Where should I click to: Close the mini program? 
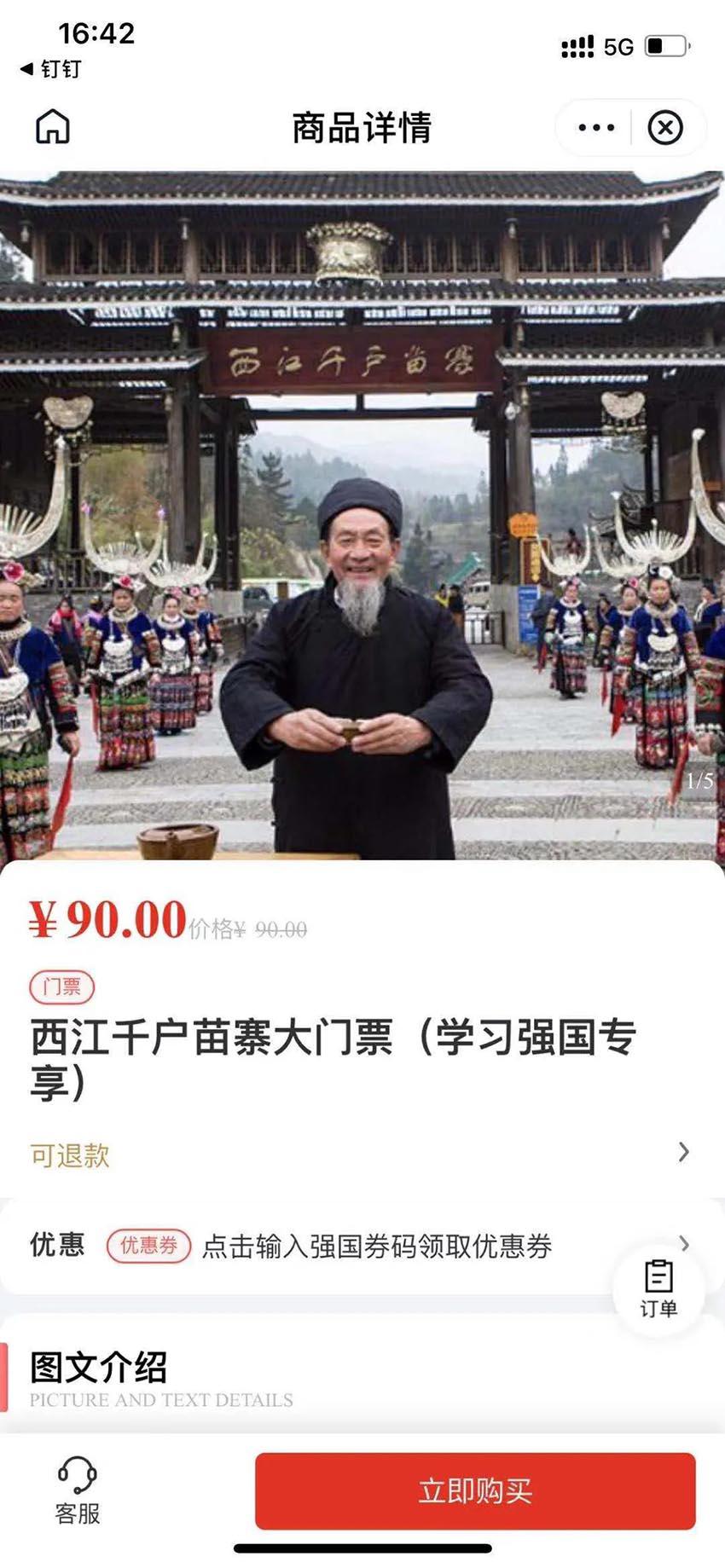pyautogui.click(x=664, y=128)
